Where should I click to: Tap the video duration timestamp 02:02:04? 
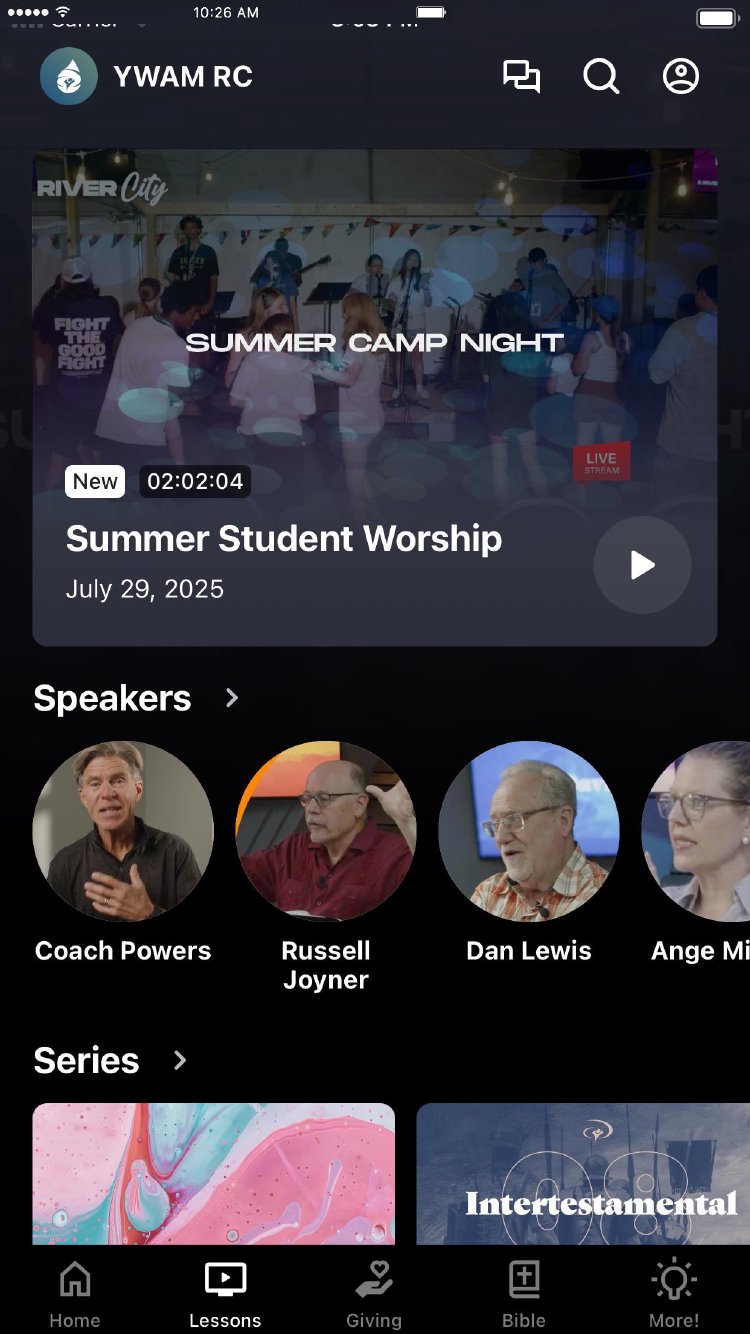click(194, 481)
